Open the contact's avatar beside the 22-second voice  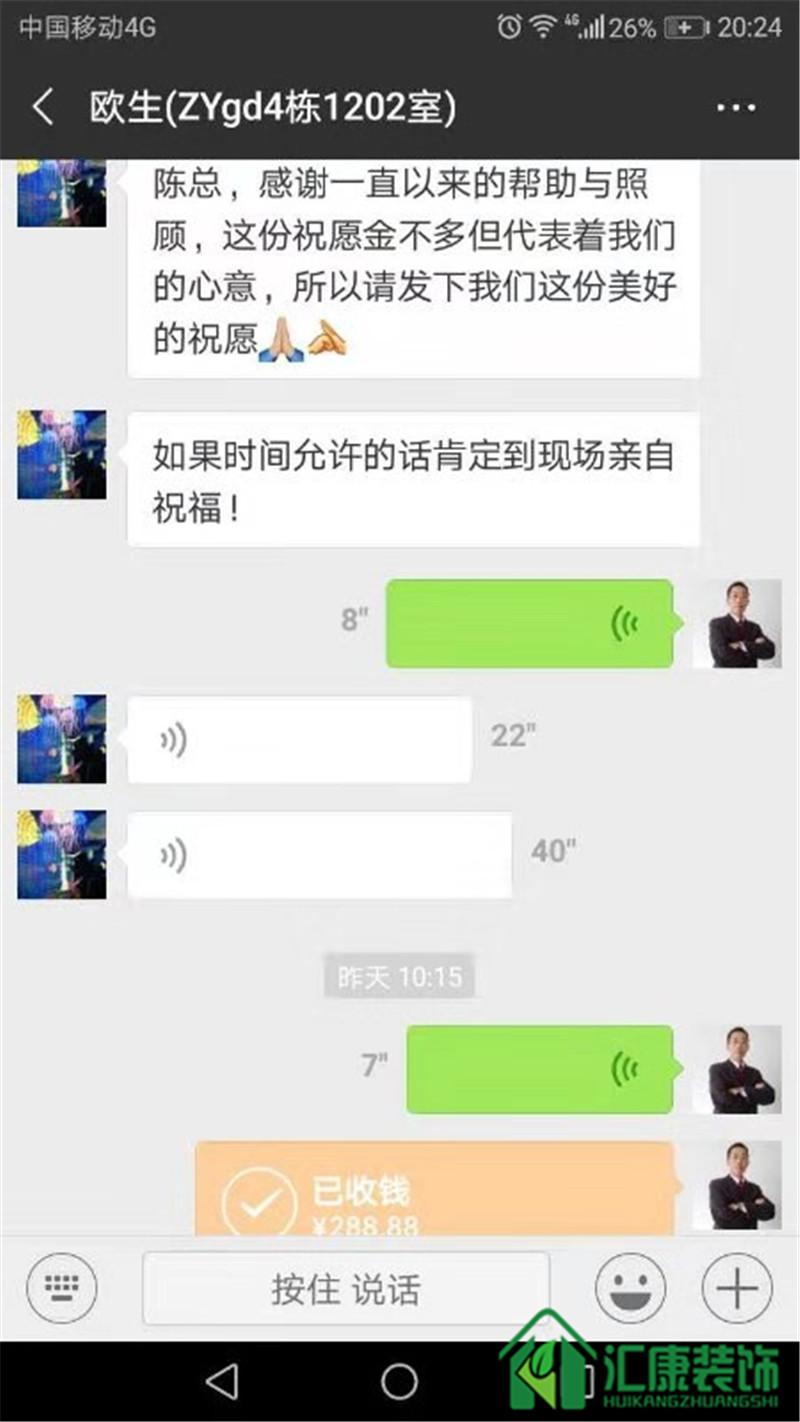tap(62, 739)
